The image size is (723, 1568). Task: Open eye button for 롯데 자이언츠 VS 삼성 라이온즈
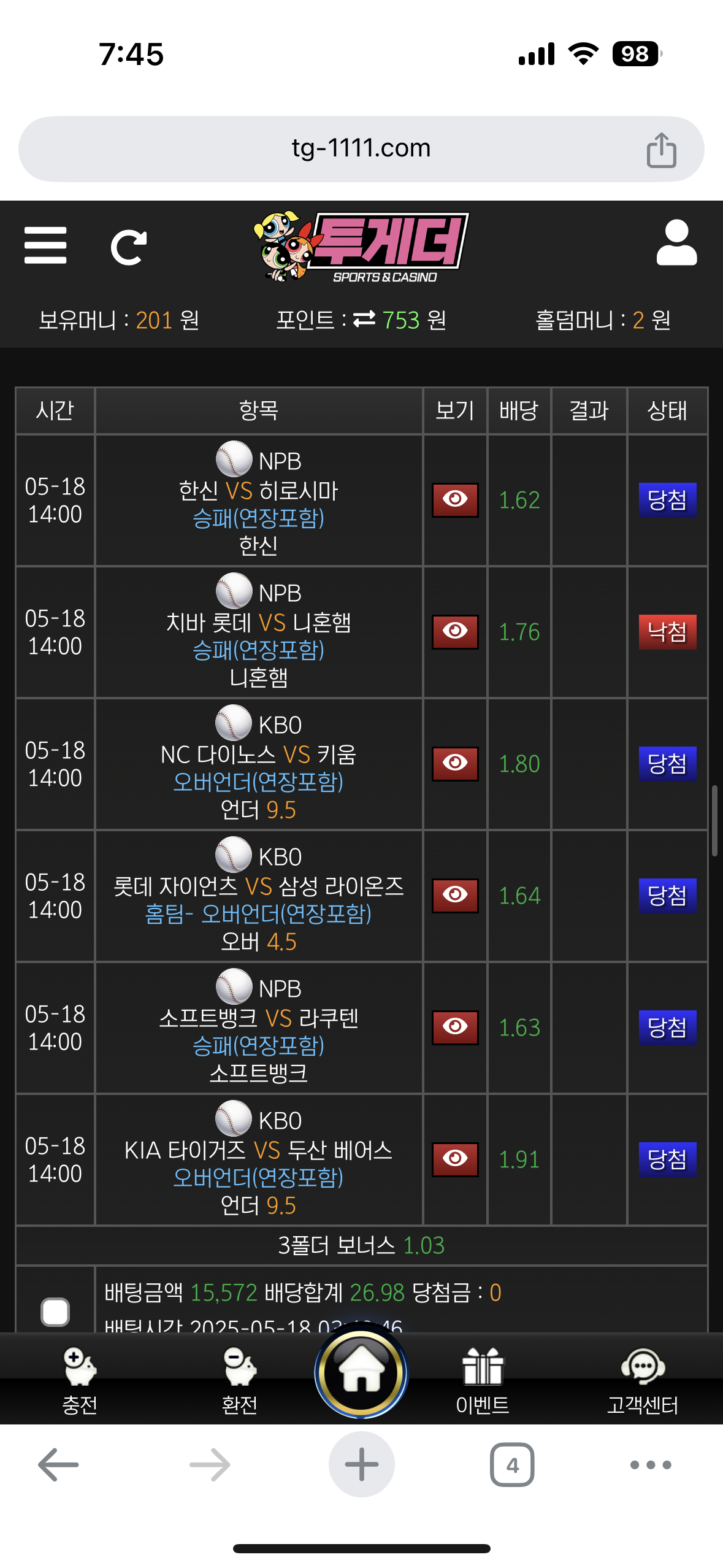click(455, 896)
